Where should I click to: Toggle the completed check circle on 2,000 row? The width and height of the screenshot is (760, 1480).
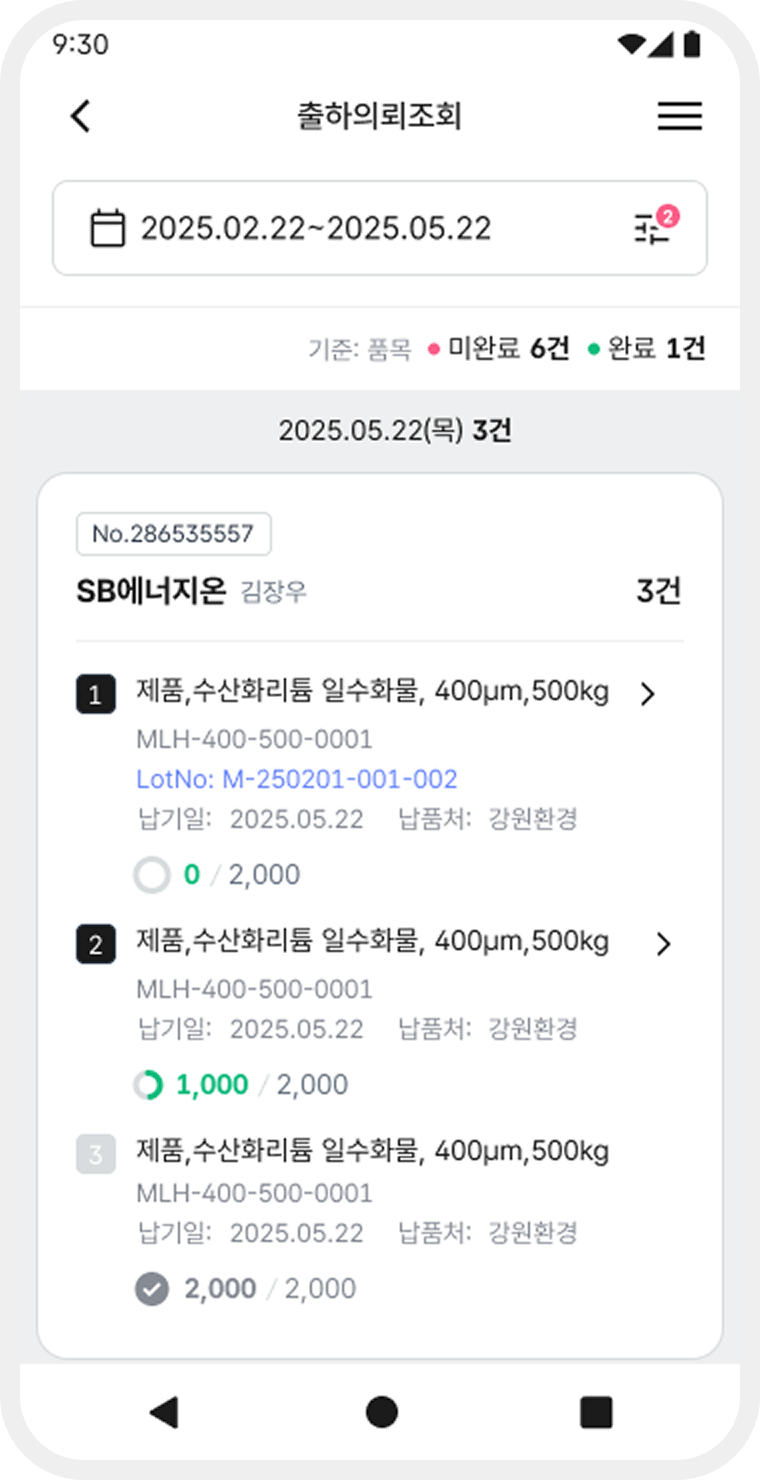(152, 1288)
